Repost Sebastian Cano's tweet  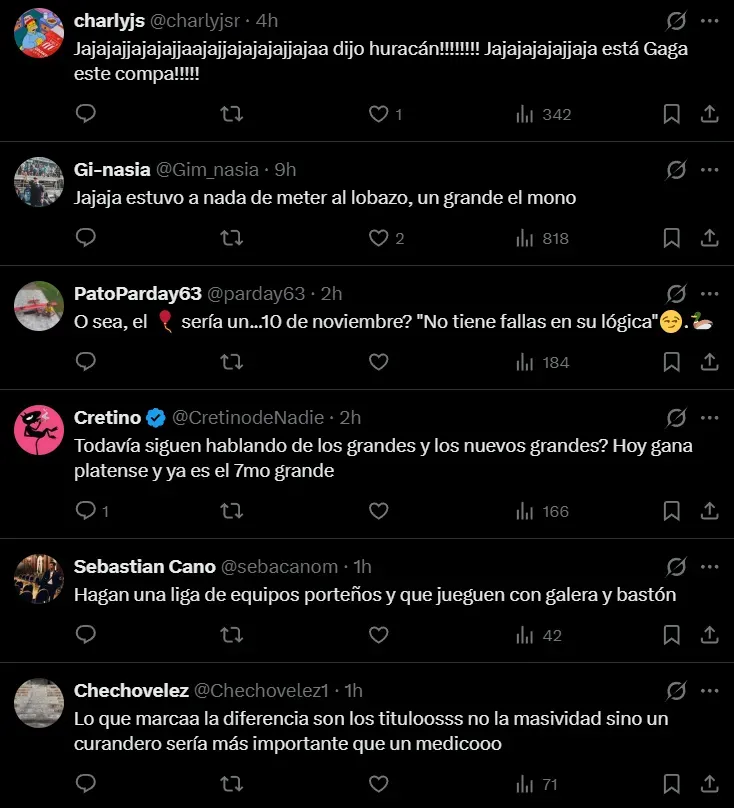point(231,635)
